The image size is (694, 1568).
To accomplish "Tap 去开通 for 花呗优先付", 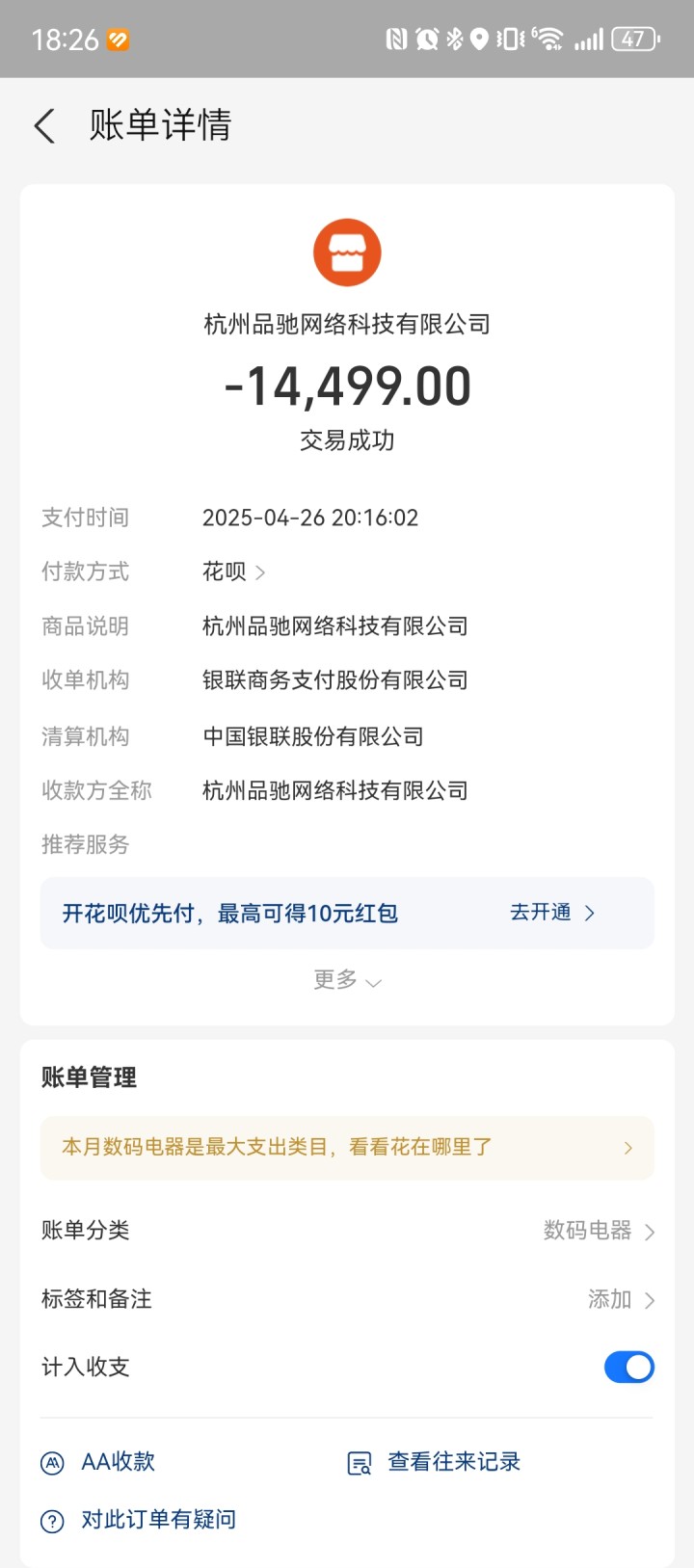I will [552, 913].
